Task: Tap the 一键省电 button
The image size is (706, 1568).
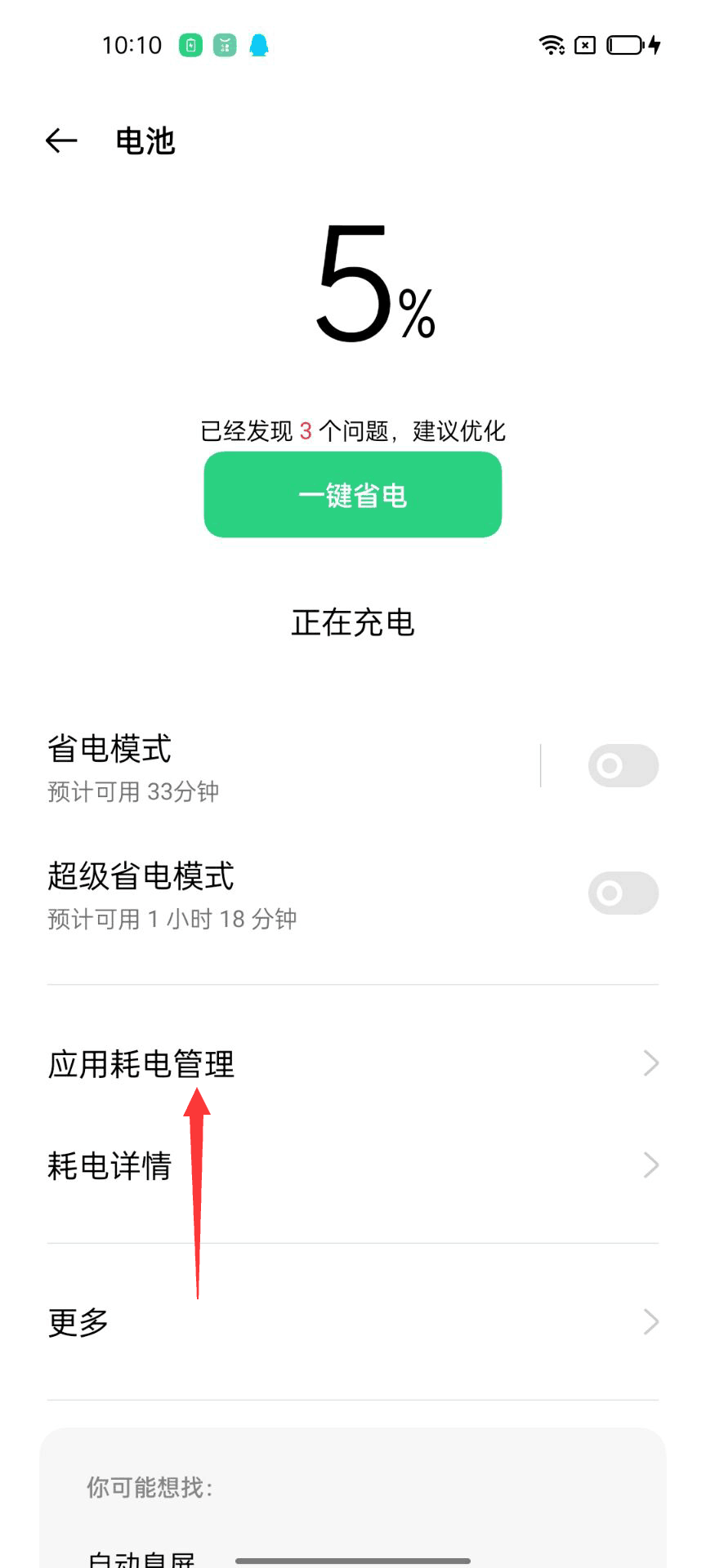Action: click(x=352, y=495)
